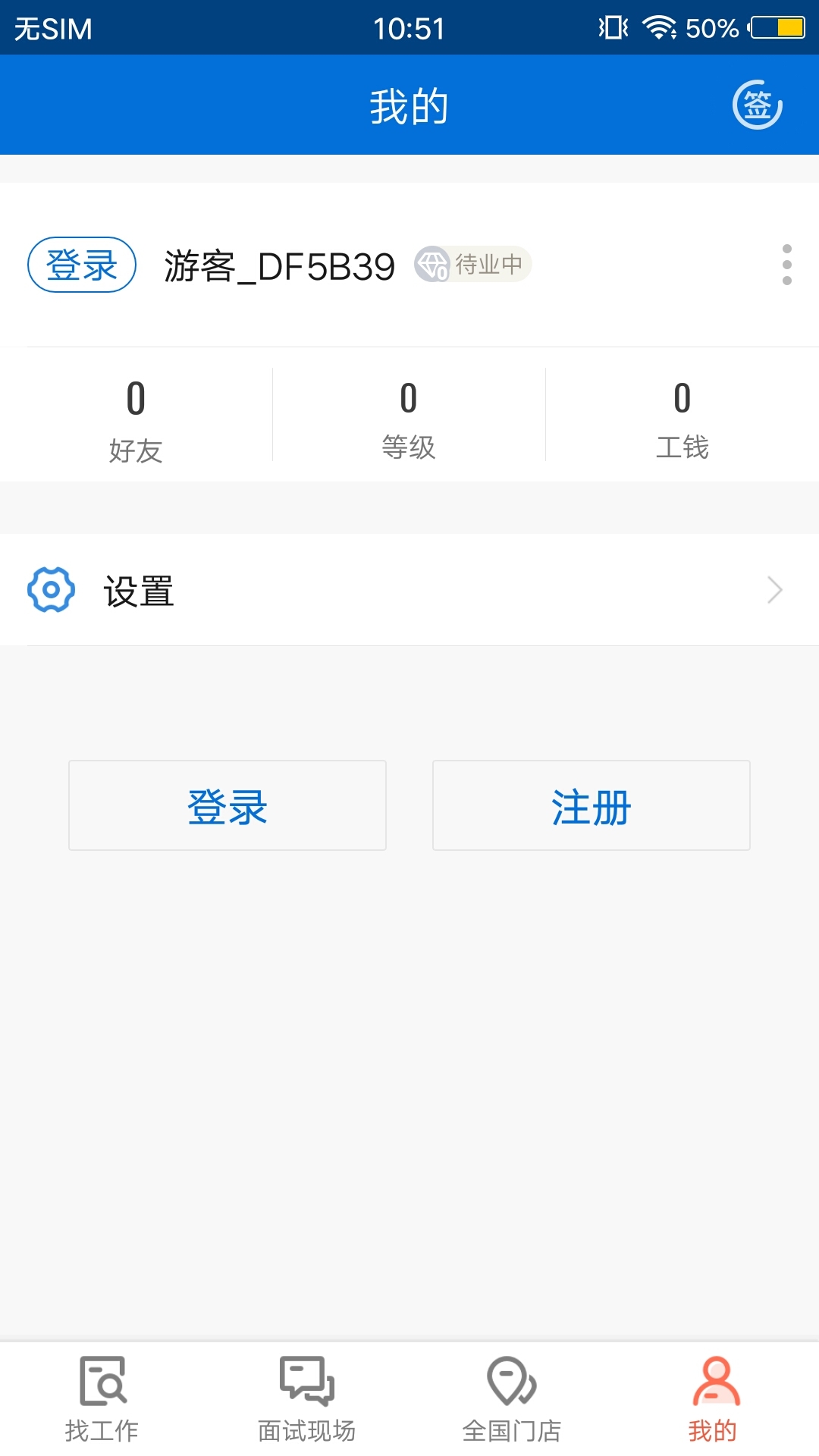
Task: Tap the Wi-Fi icon in the status bar
Action: tap(659, 28)
